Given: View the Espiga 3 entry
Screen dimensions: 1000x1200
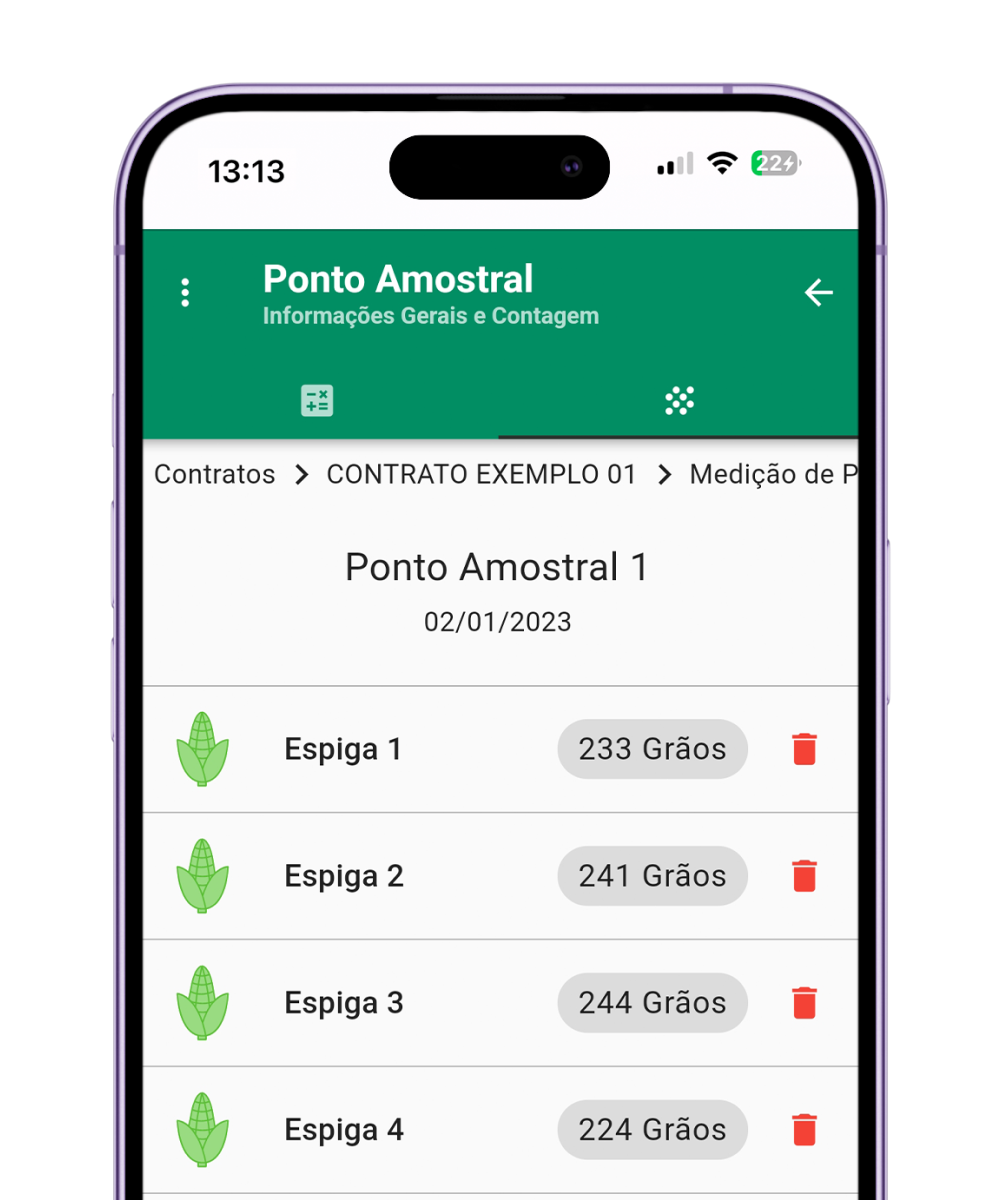Looking at the screenshot, I should click(344, 1003).
